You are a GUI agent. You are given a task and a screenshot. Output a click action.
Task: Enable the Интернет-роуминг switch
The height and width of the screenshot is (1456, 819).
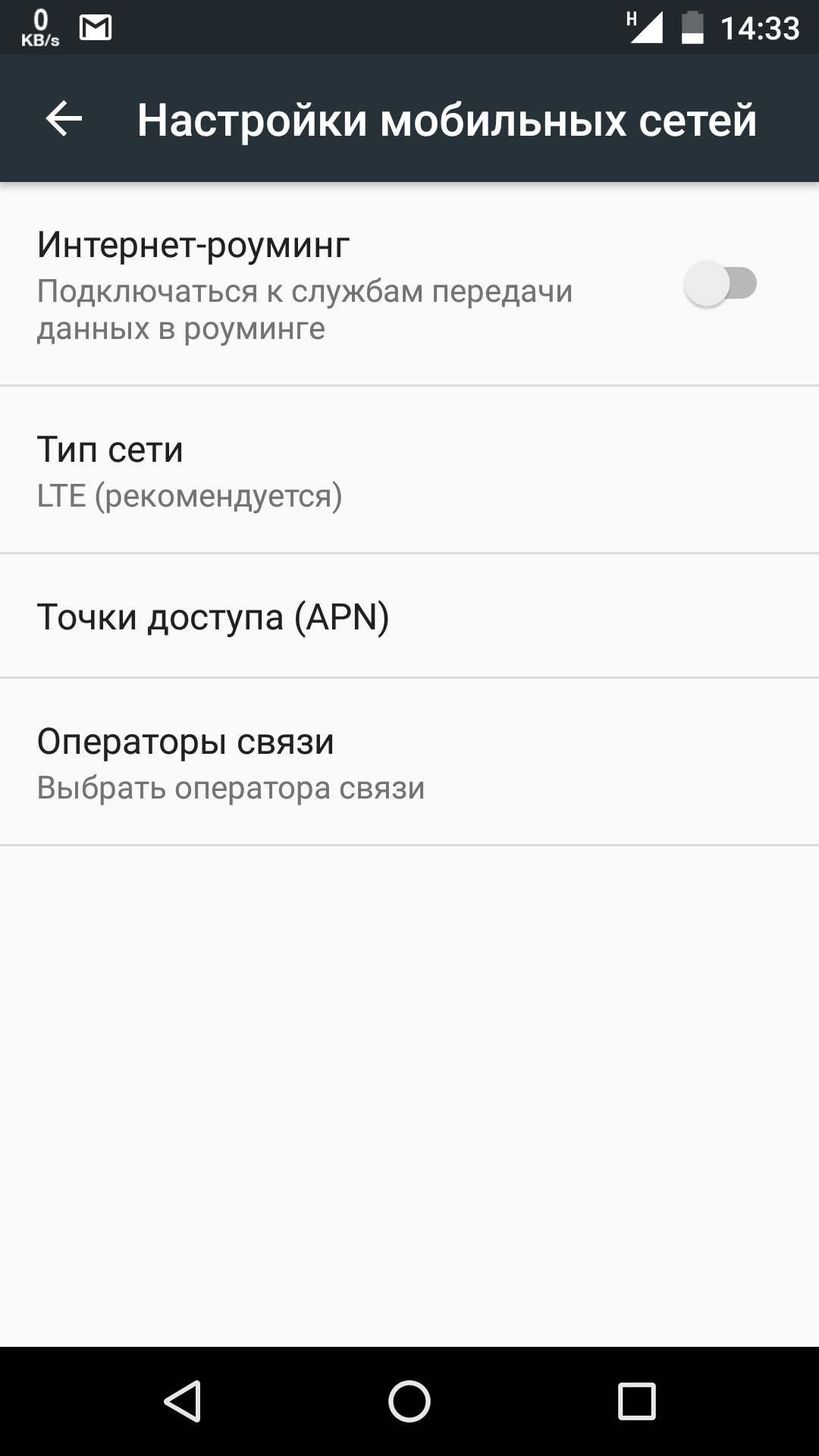(x=720, y=284)
